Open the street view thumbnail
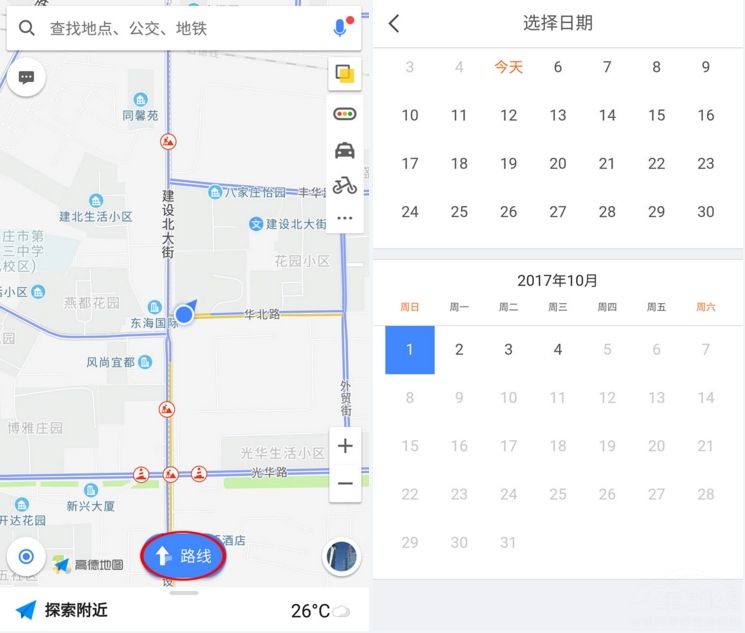Image resolution: width=745 pixels, height=633 pixels. [341, 557]
